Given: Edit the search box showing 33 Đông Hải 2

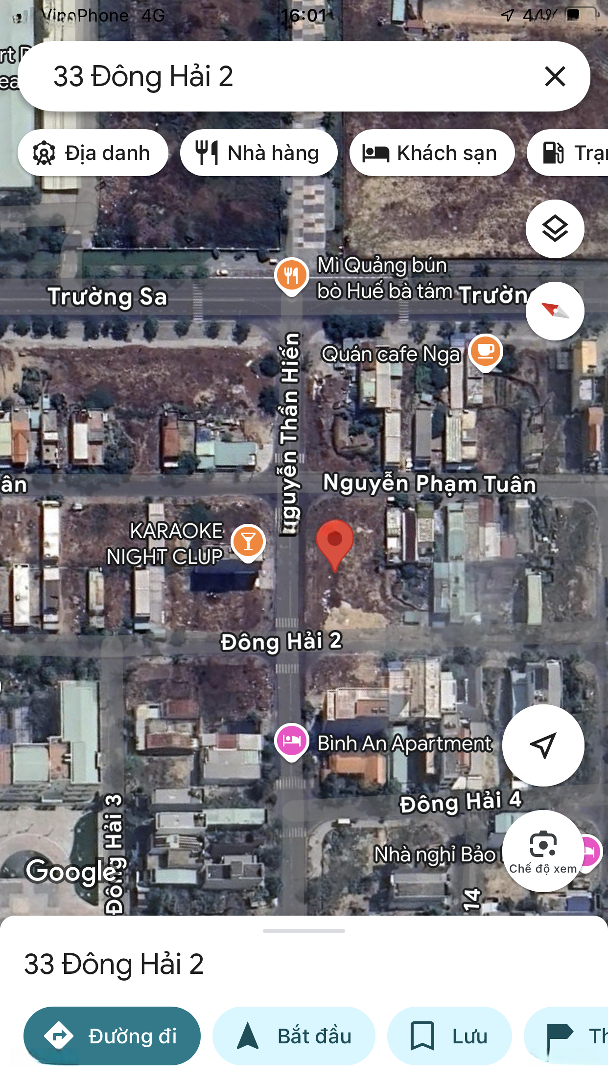Looking at the screenshot, I should (x=280, y=76).
